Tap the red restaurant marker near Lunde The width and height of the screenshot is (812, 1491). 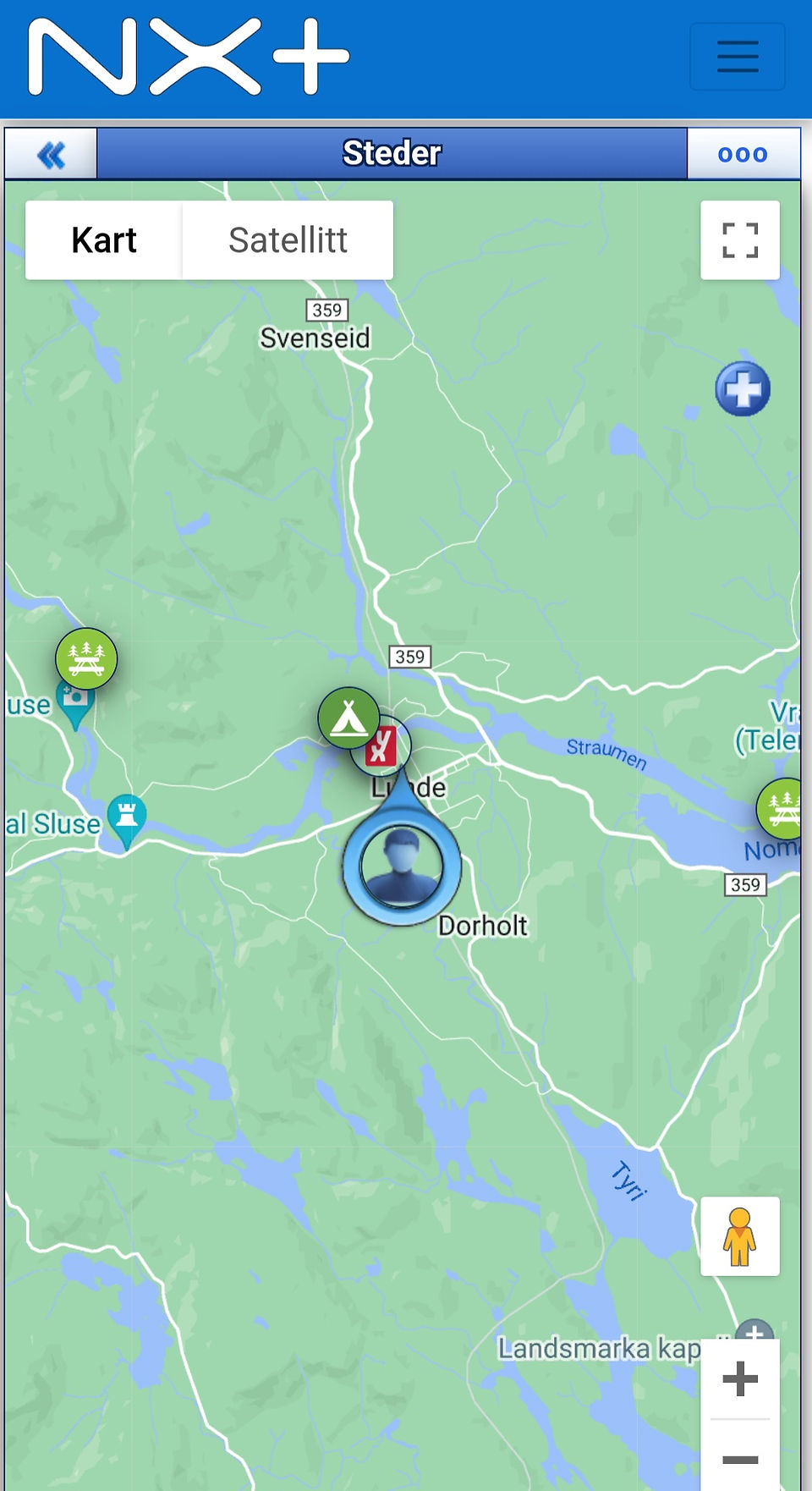(381, 747)
